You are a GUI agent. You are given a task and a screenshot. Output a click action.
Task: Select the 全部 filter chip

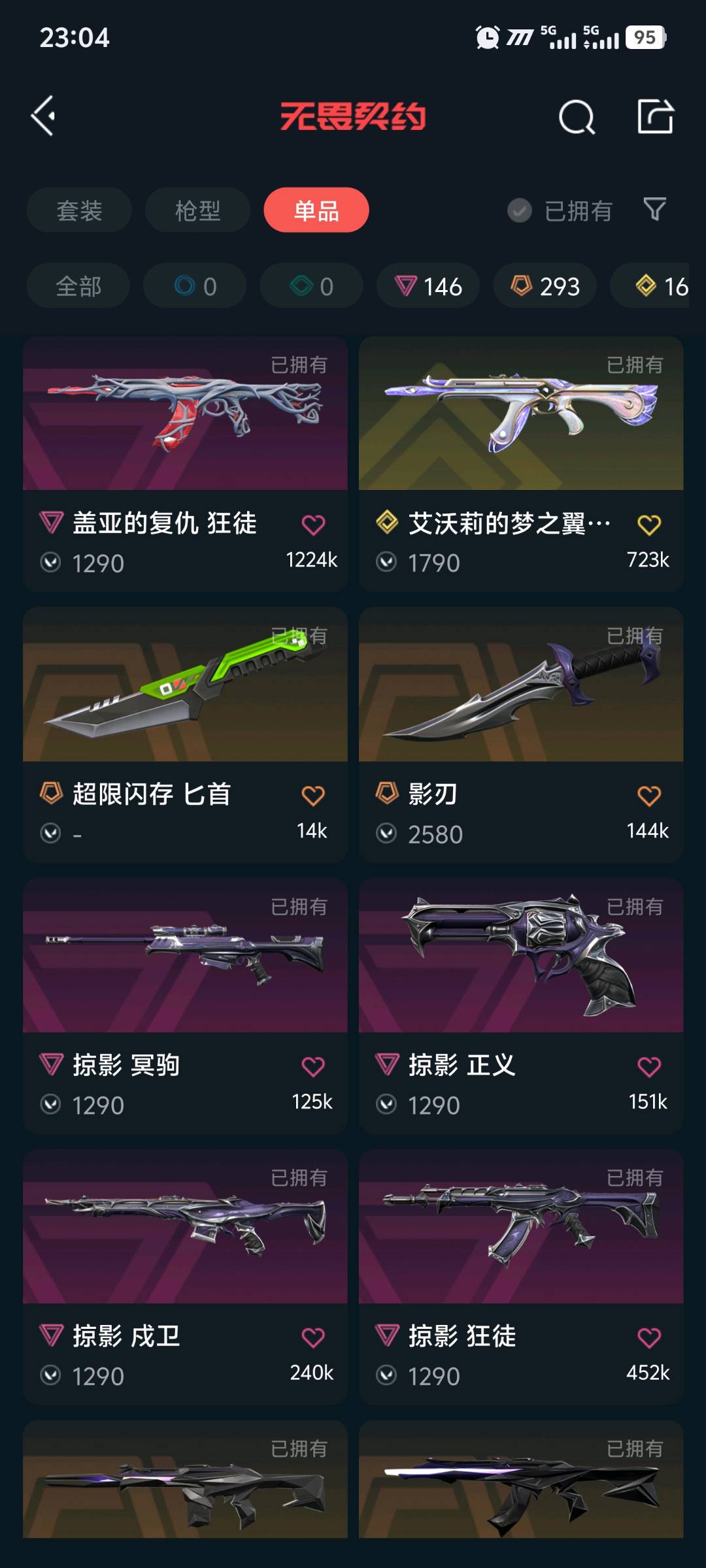[x=78, y=286]
